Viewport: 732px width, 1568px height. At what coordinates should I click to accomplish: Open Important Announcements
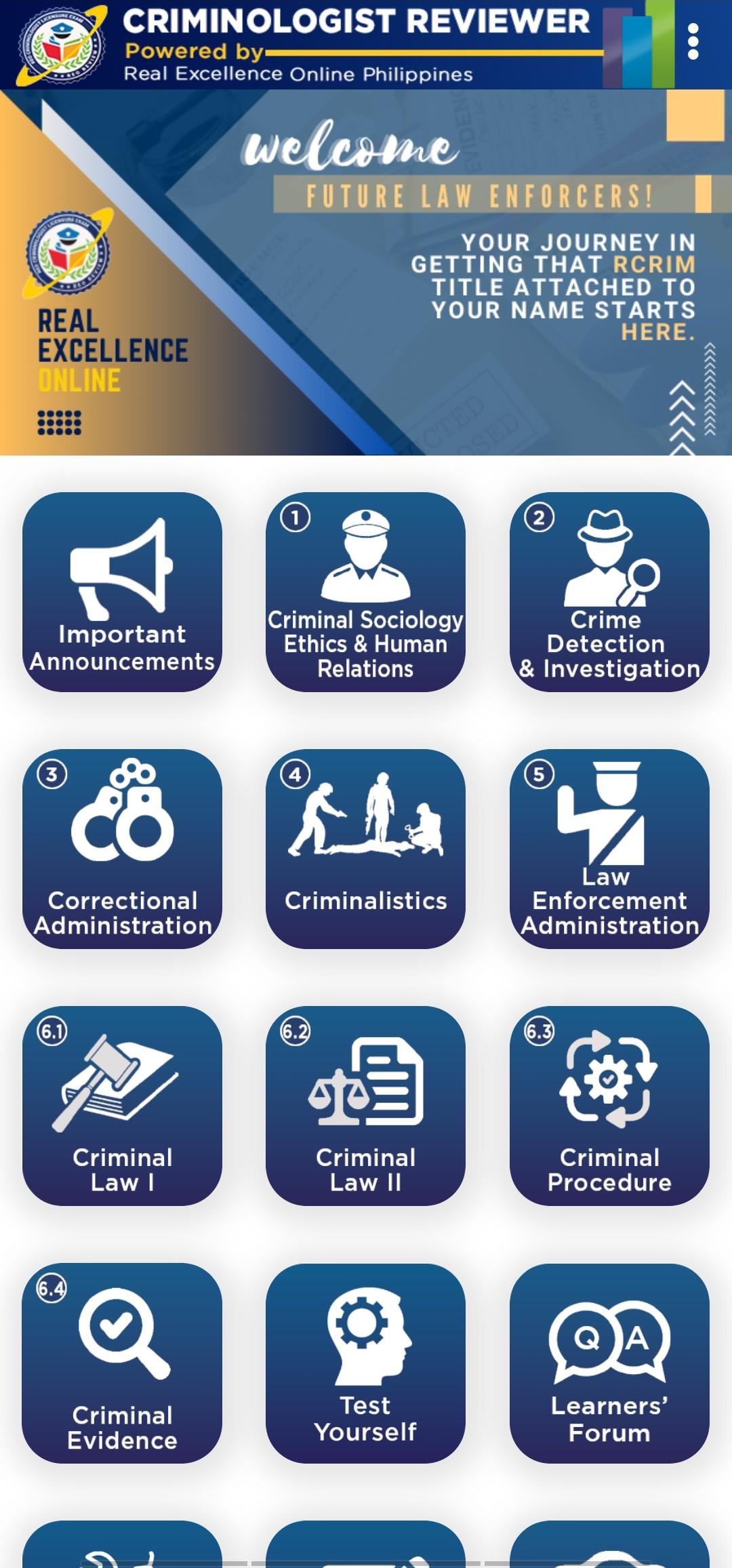(122, 592)
